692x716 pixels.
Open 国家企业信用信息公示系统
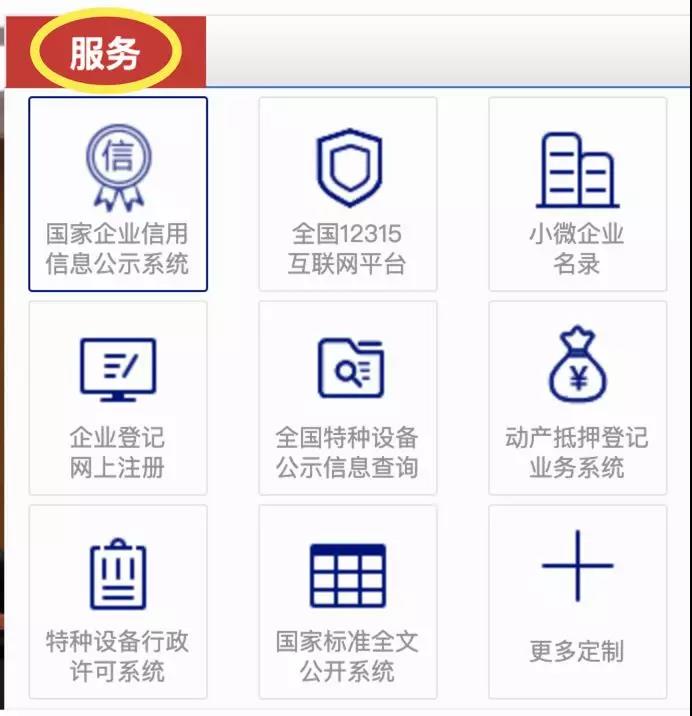(x=118, y=194)
